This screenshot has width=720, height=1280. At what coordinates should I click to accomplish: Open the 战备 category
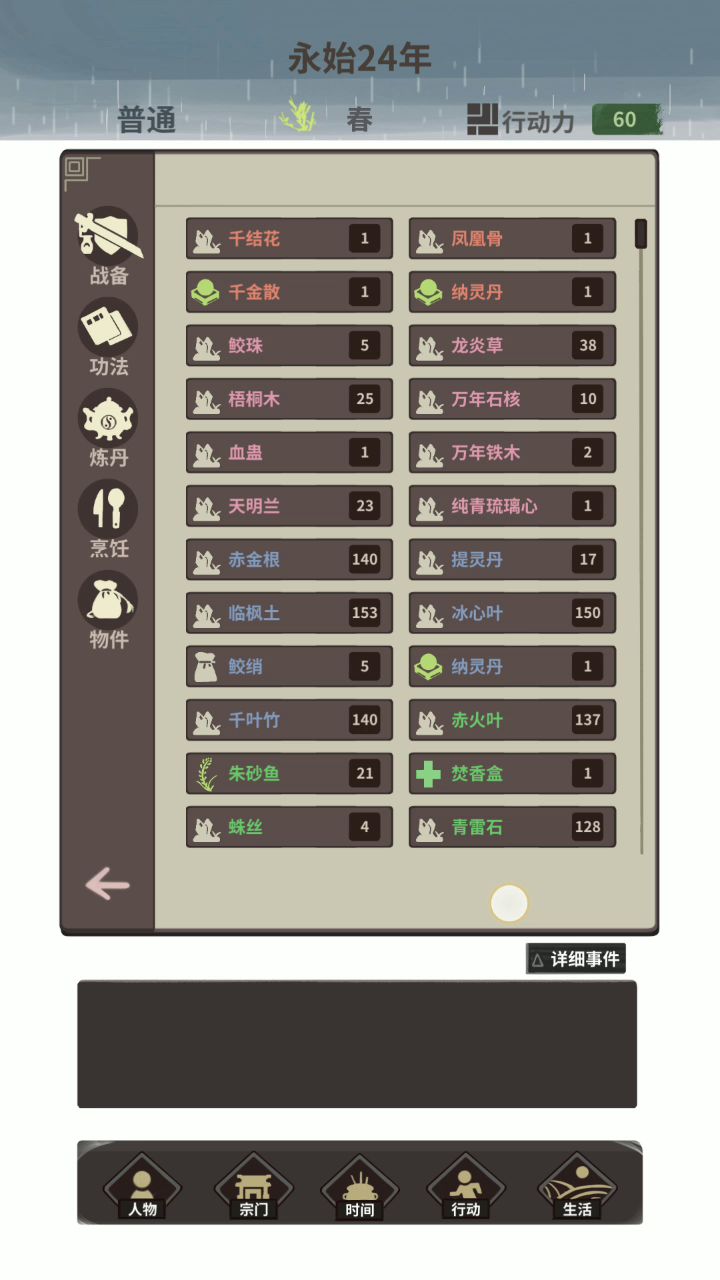point(108,245)
